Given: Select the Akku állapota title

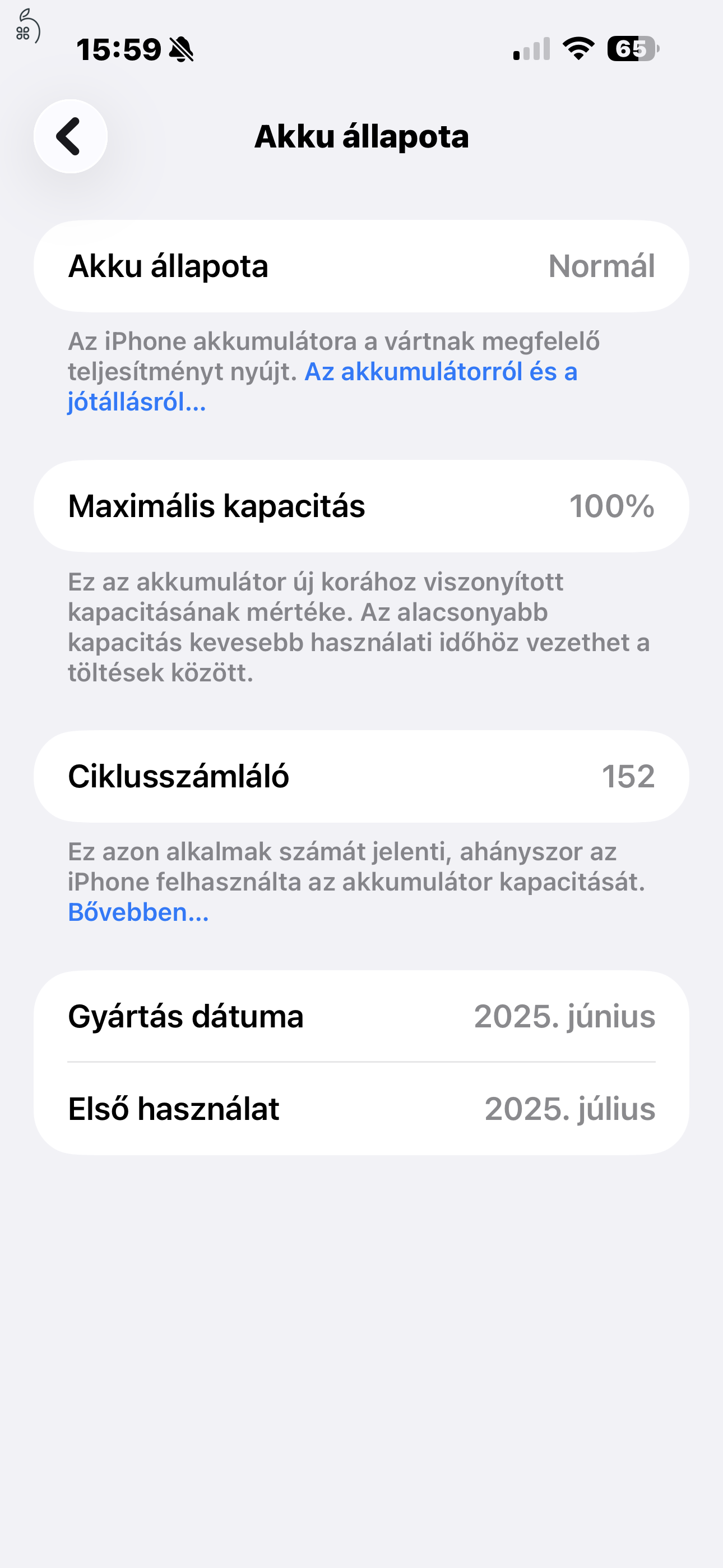Looking at the screenshot, I should [361, 136].
